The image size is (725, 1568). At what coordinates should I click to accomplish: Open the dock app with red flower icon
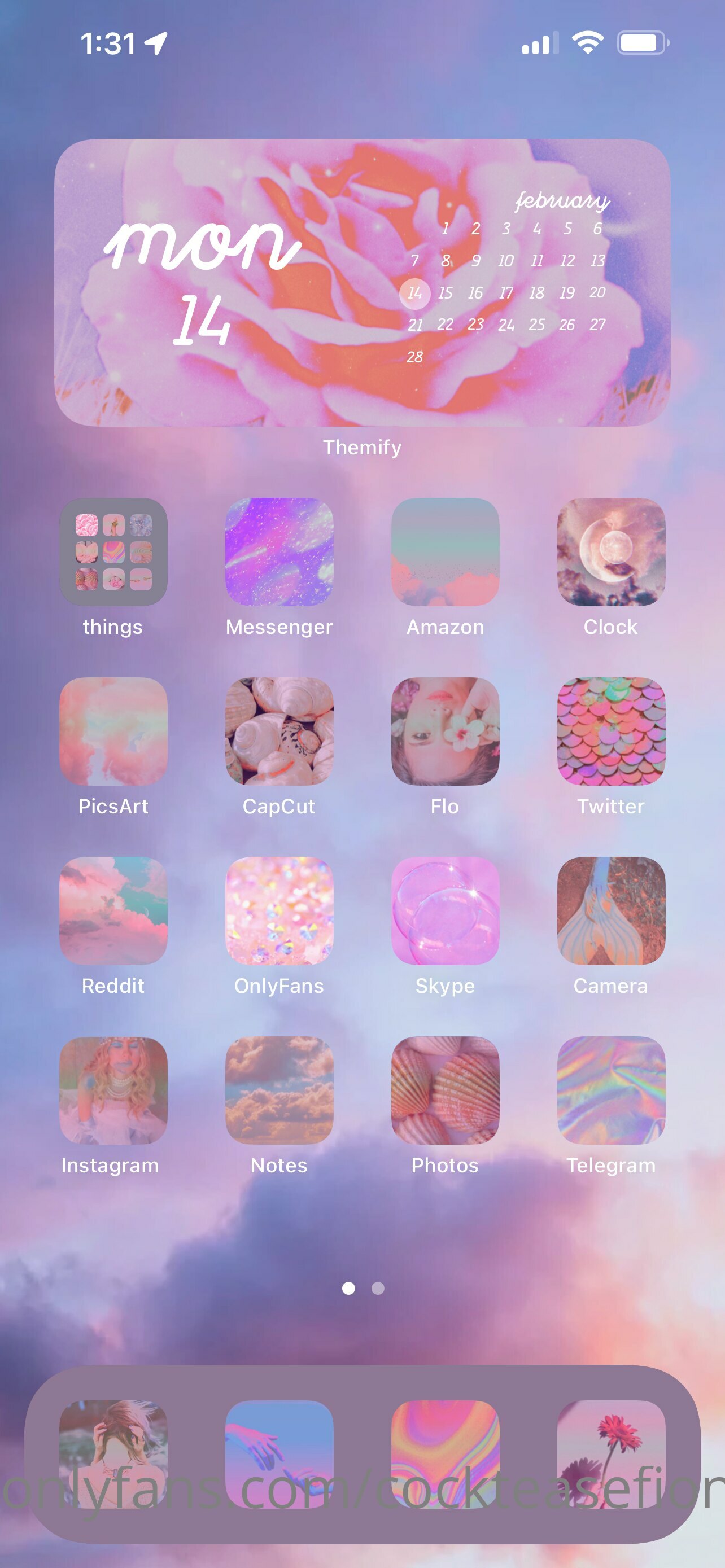click(611, 1454)
